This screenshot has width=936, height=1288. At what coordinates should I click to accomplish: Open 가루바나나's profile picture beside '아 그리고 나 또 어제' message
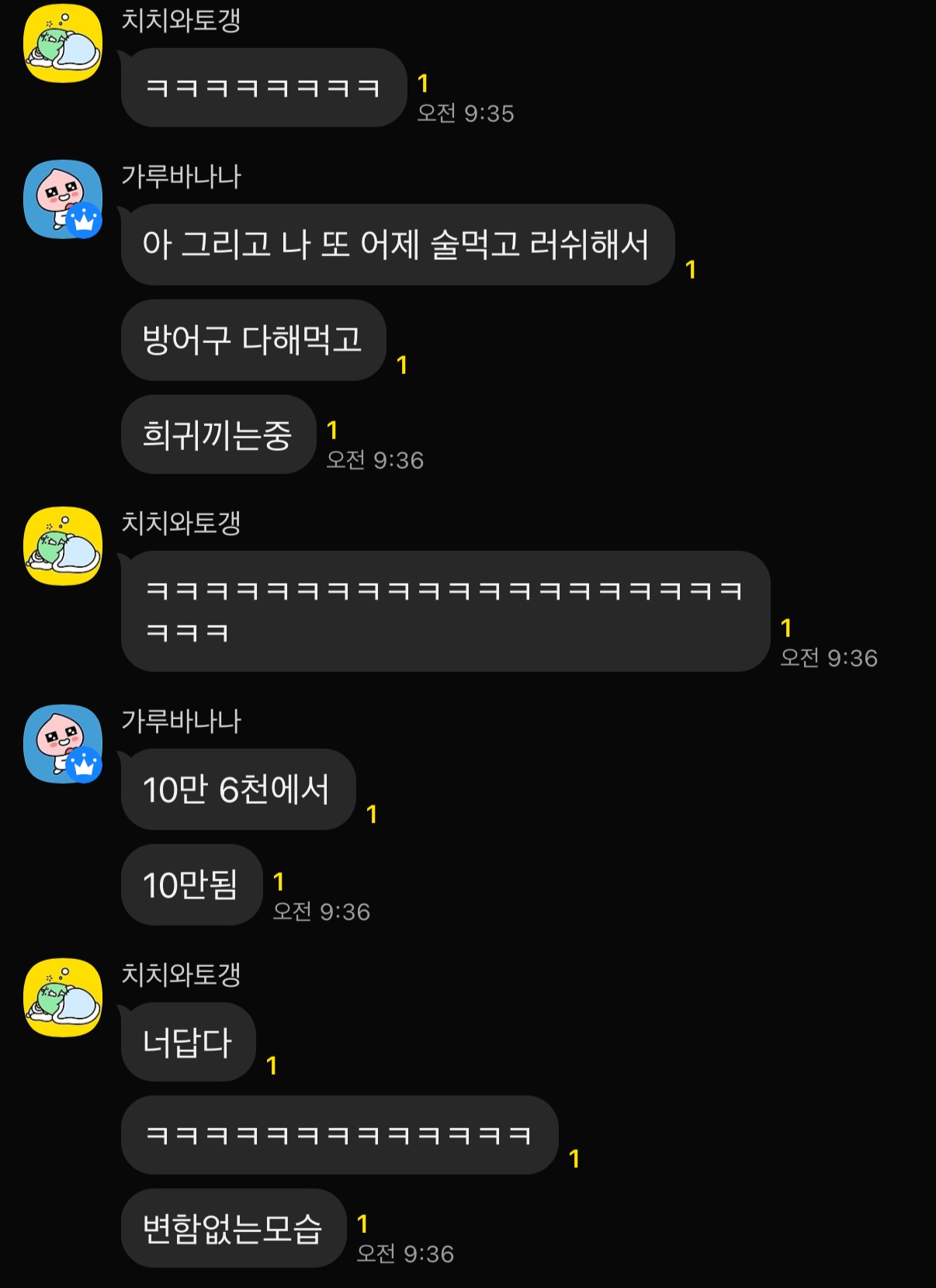coord(63,199)
